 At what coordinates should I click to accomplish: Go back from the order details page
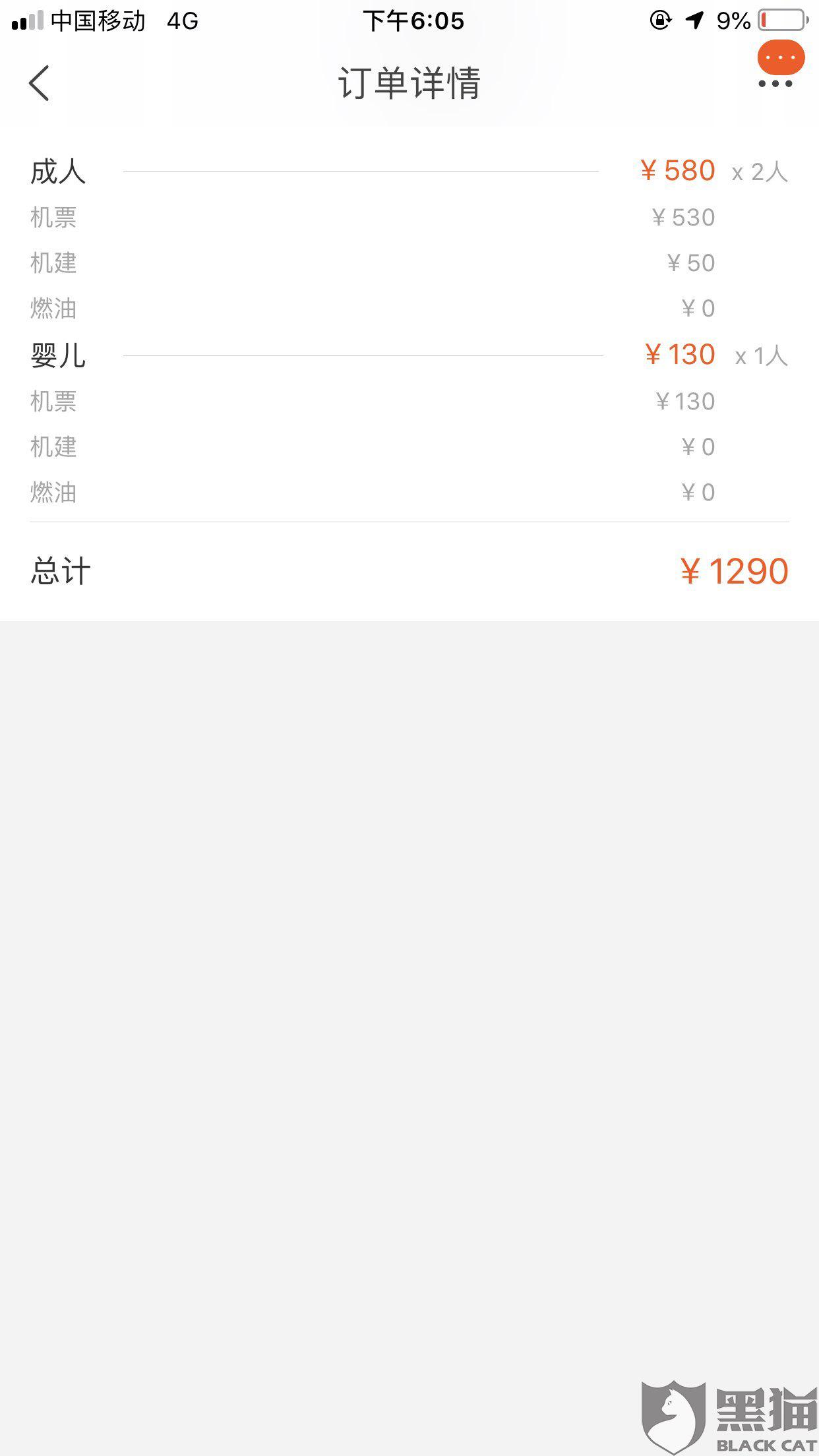tap(40, 84)
